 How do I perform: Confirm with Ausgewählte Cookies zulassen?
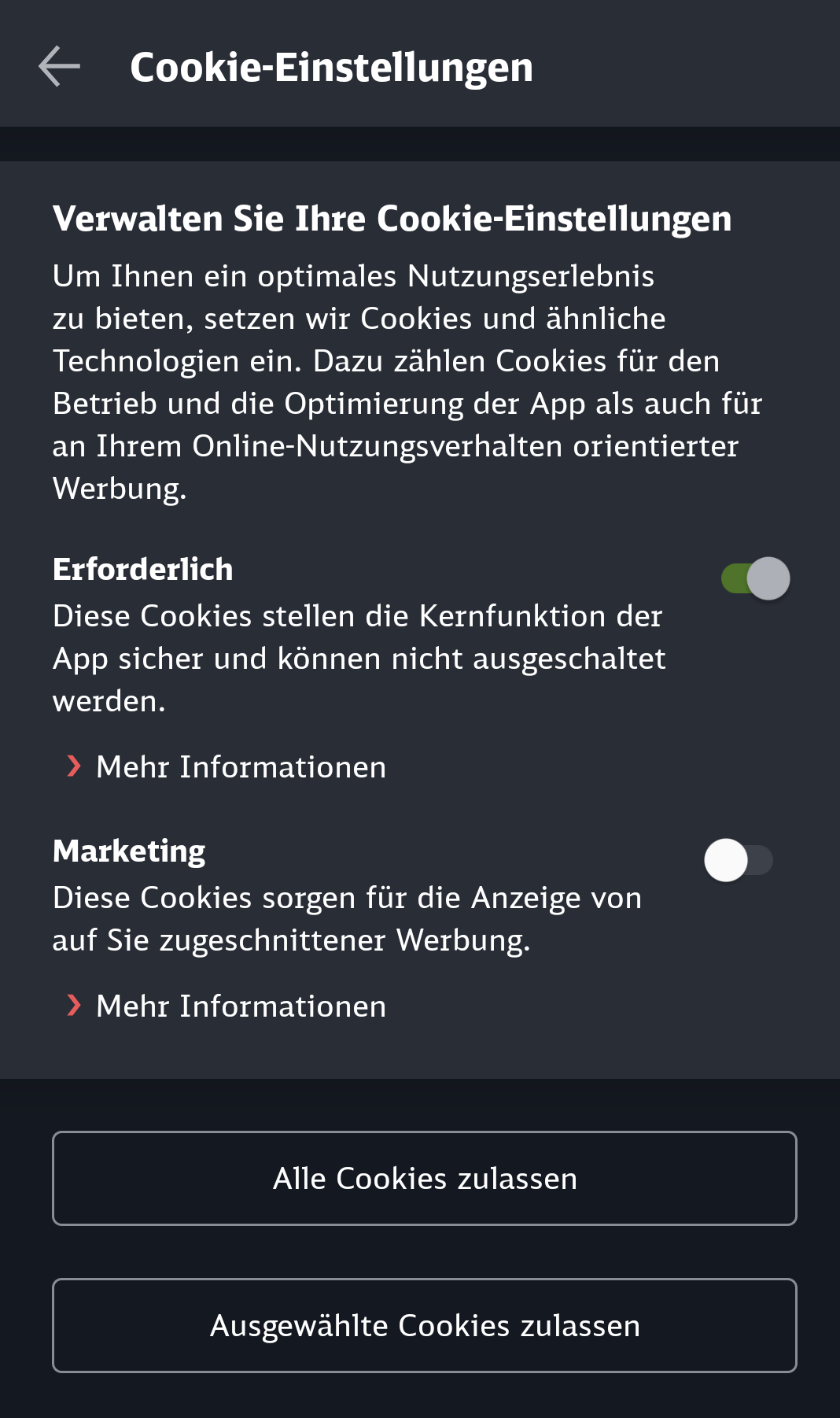(425, 1325)
